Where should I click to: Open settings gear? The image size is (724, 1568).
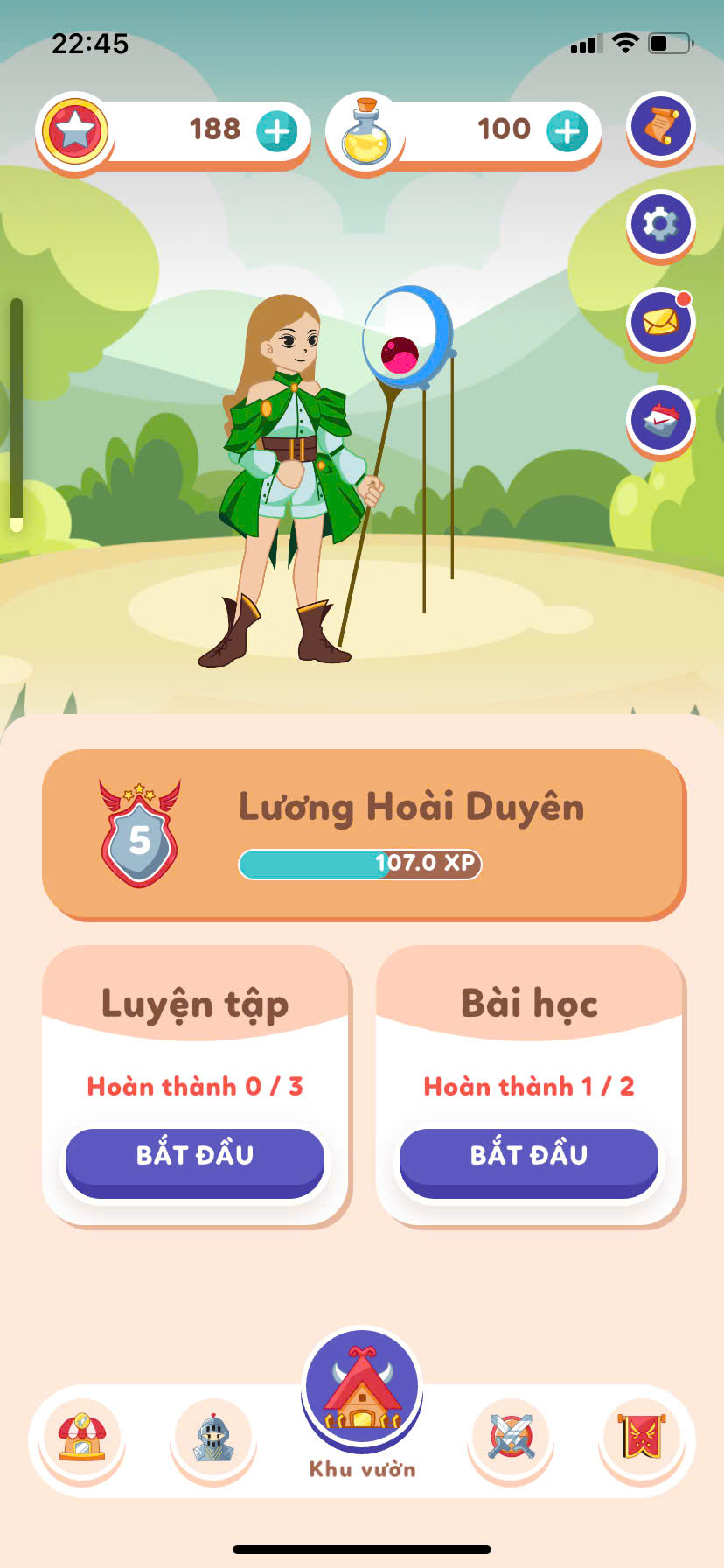pos(660,225)
